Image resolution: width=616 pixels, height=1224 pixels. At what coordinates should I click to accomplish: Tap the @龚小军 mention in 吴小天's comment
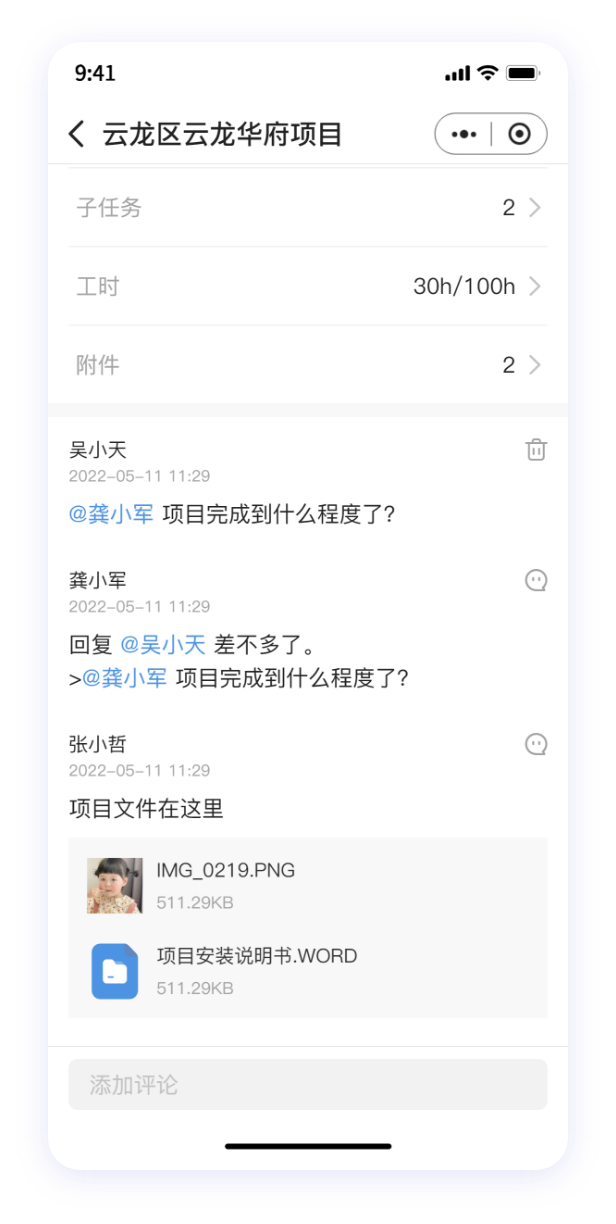(111, 514)
